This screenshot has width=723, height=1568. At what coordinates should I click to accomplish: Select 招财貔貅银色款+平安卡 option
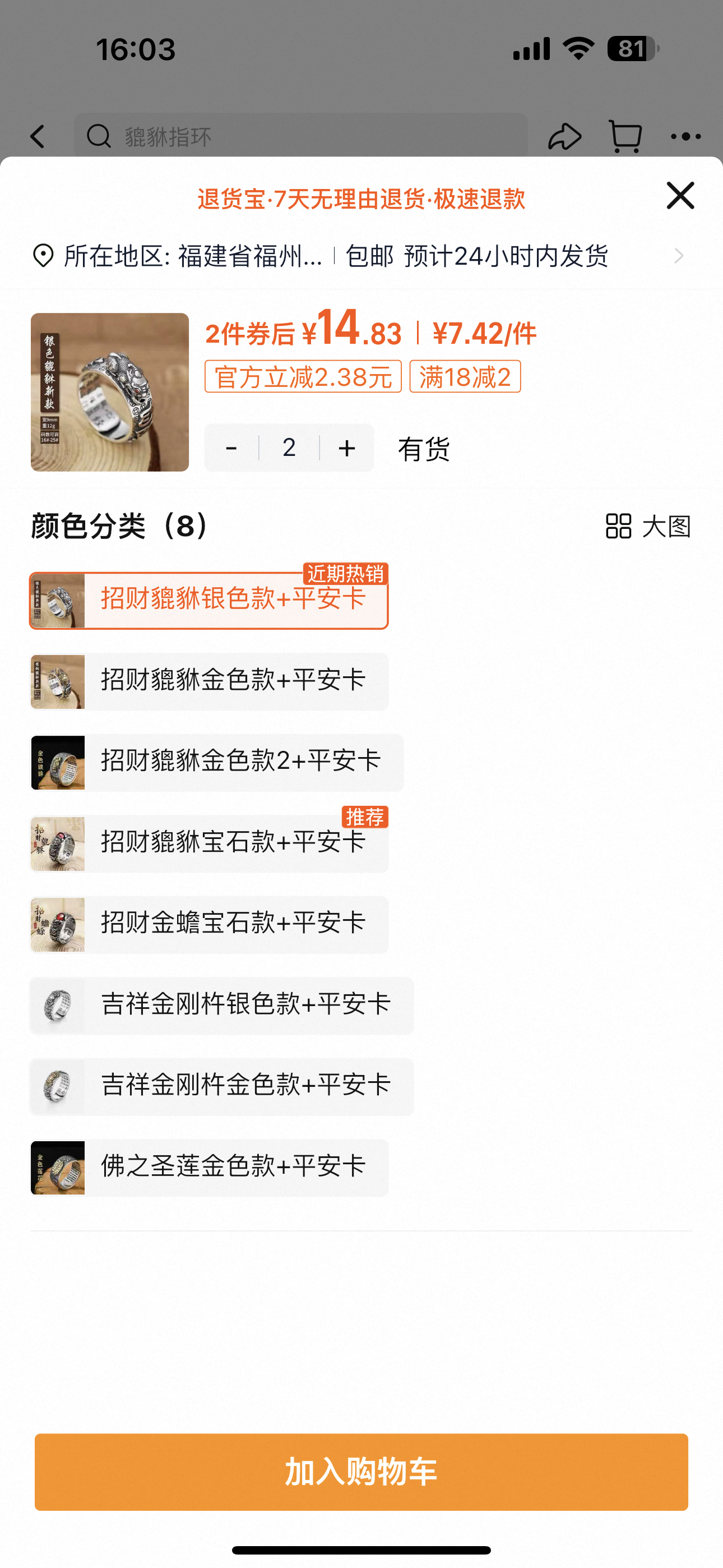(208, 600)
